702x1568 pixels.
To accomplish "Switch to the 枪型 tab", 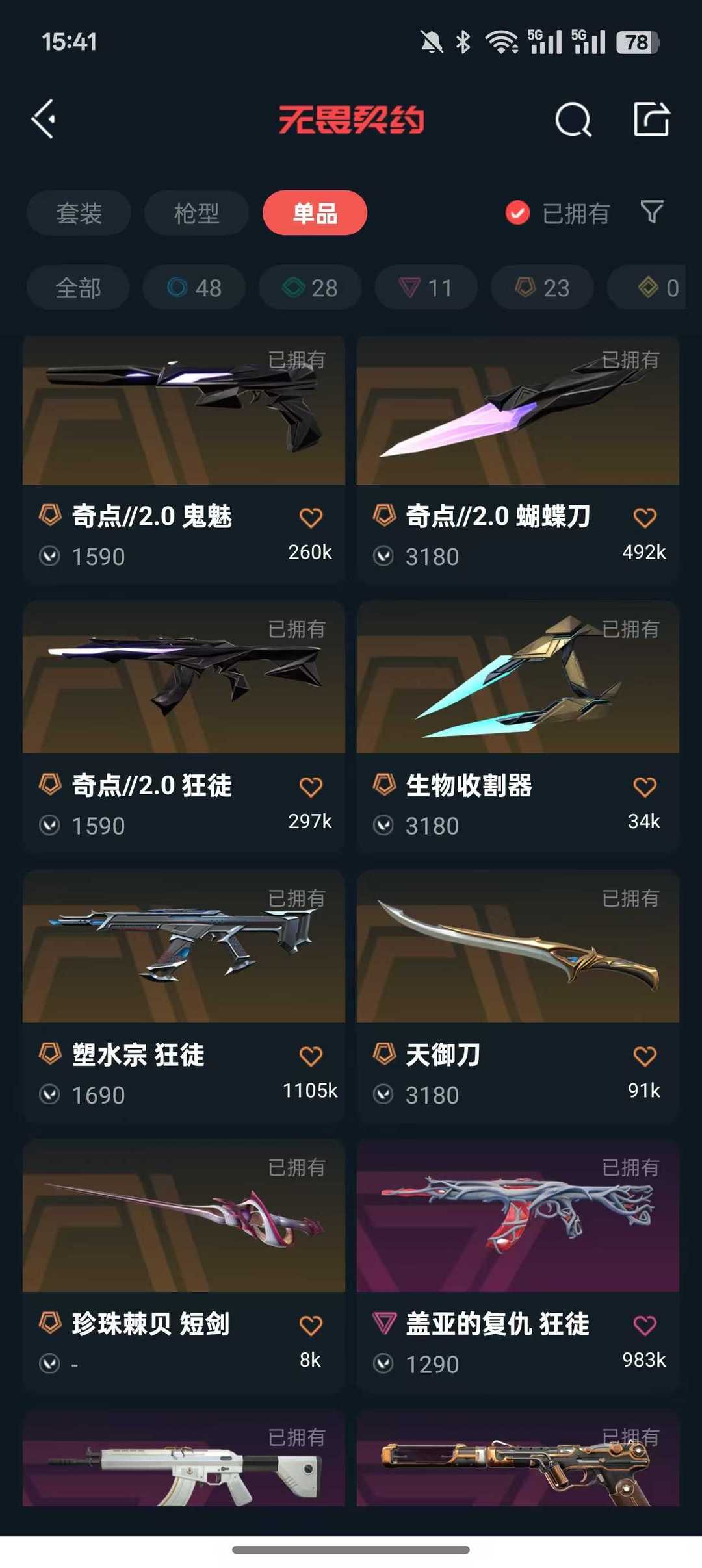I will pyautogui.click(x=196, y=213).
